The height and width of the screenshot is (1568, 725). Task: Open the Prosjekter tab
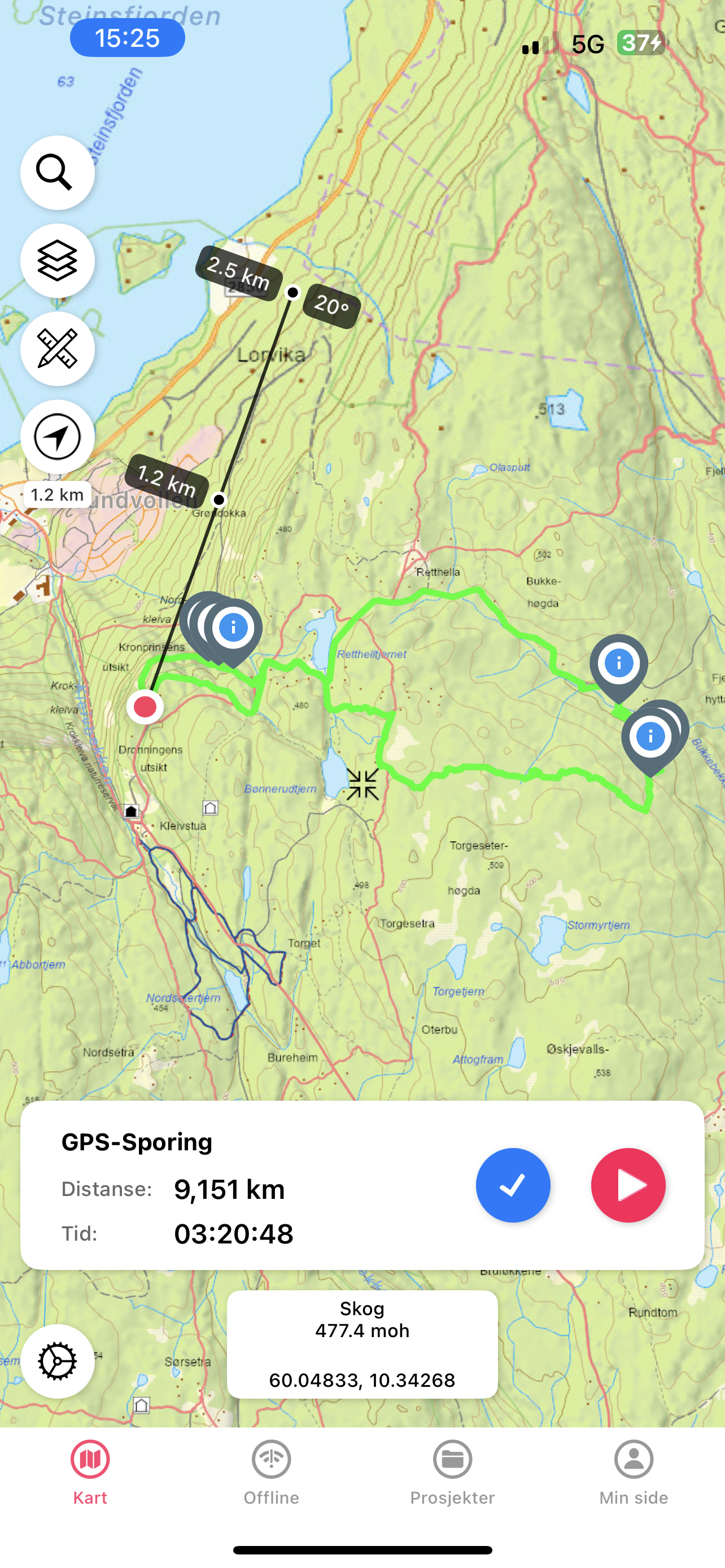pyautogui.click(x=452, y=1473)
